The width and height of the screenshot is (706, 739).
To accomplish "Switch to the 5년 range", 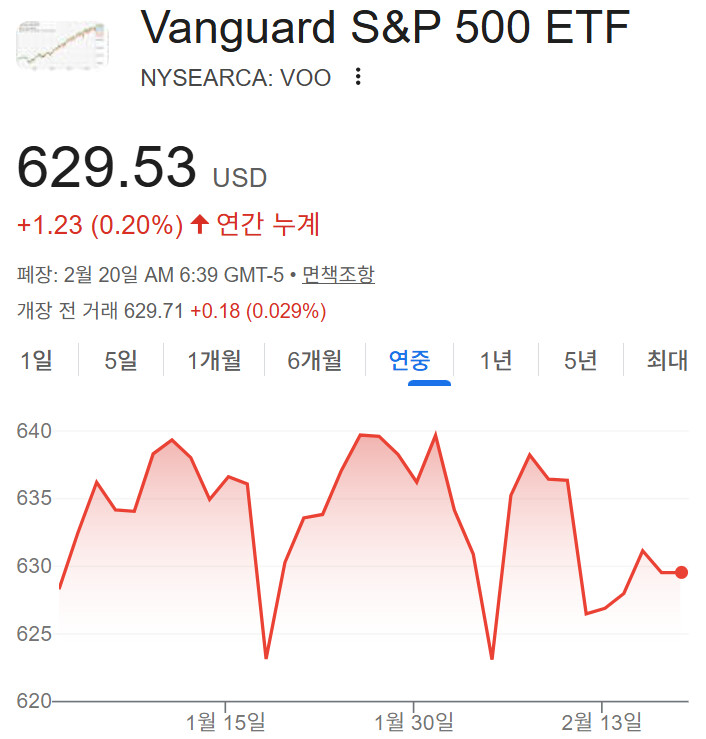I will [x=581, y=361].
